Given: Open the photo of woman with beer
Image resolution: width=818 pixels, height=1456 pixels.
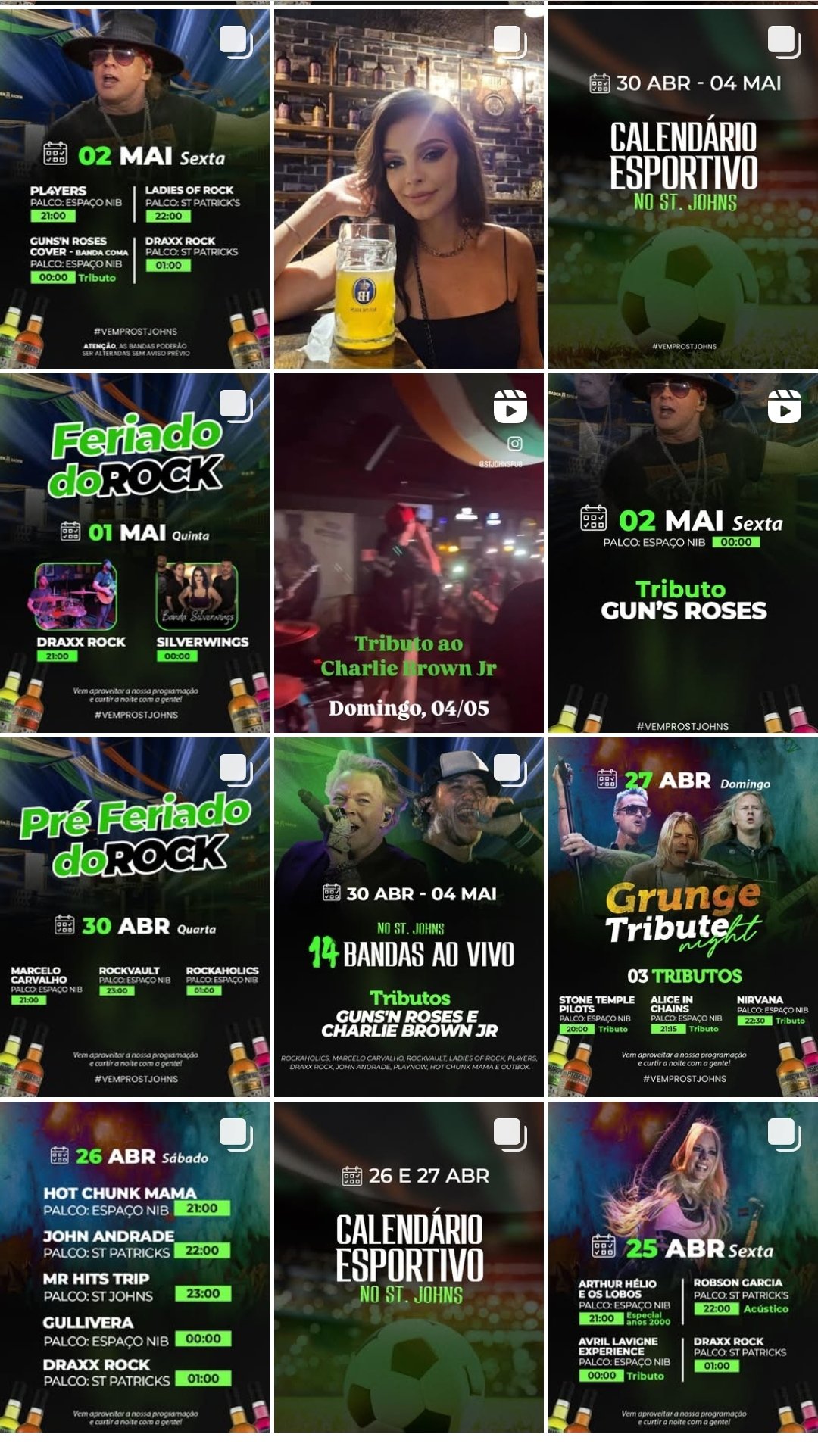Looking at the screenshot, I should (x=409, y=189).
